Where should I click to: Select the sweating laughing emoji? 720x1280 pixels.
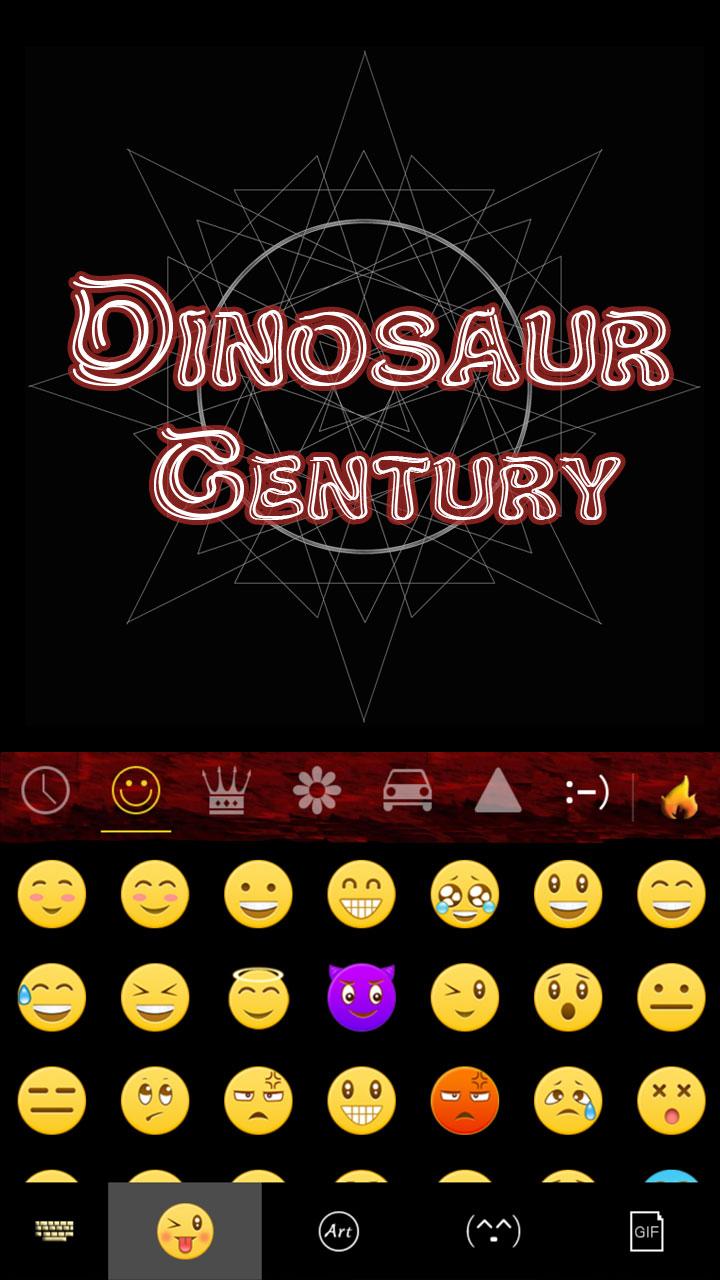click(50, 997)
